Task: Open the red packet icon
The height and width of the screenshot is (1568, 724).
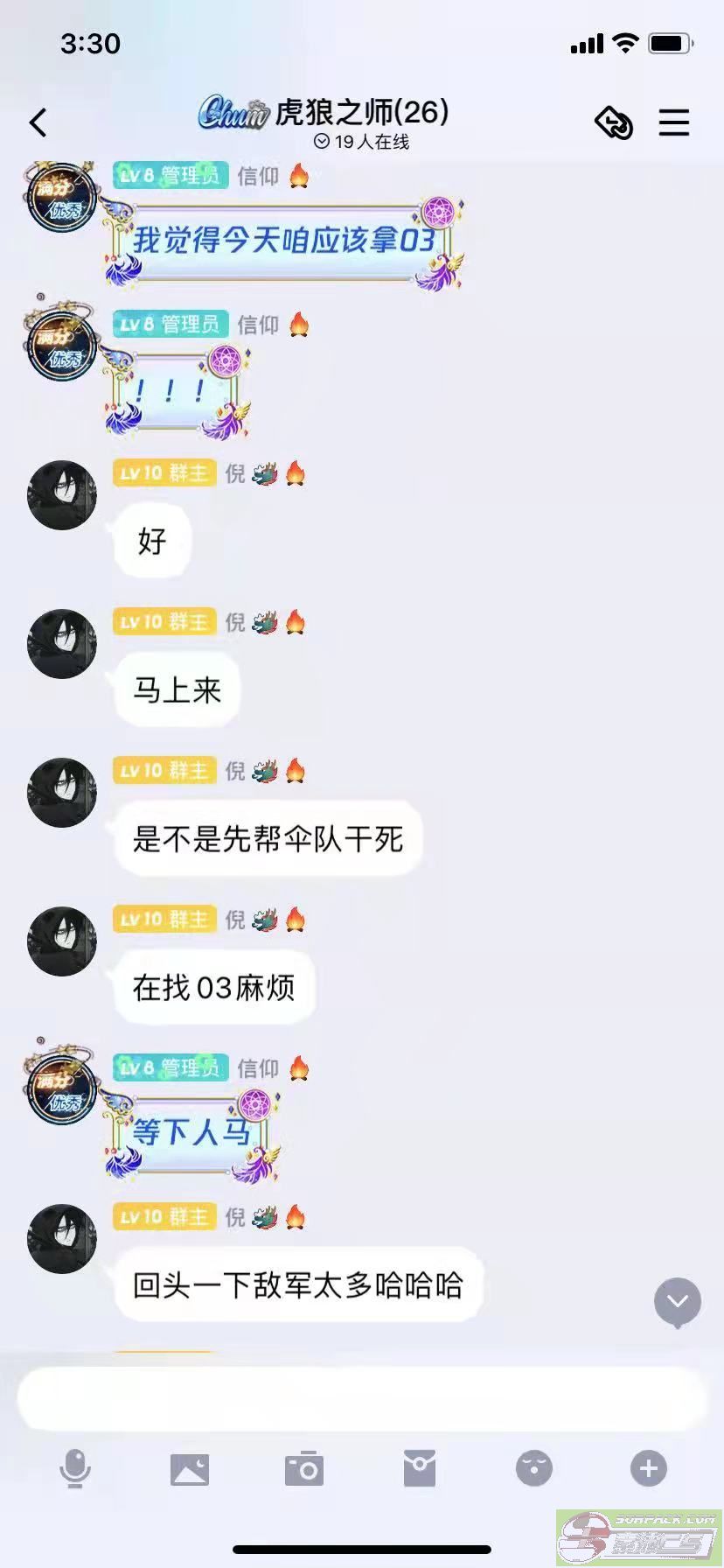Action: pos(420,1468)
